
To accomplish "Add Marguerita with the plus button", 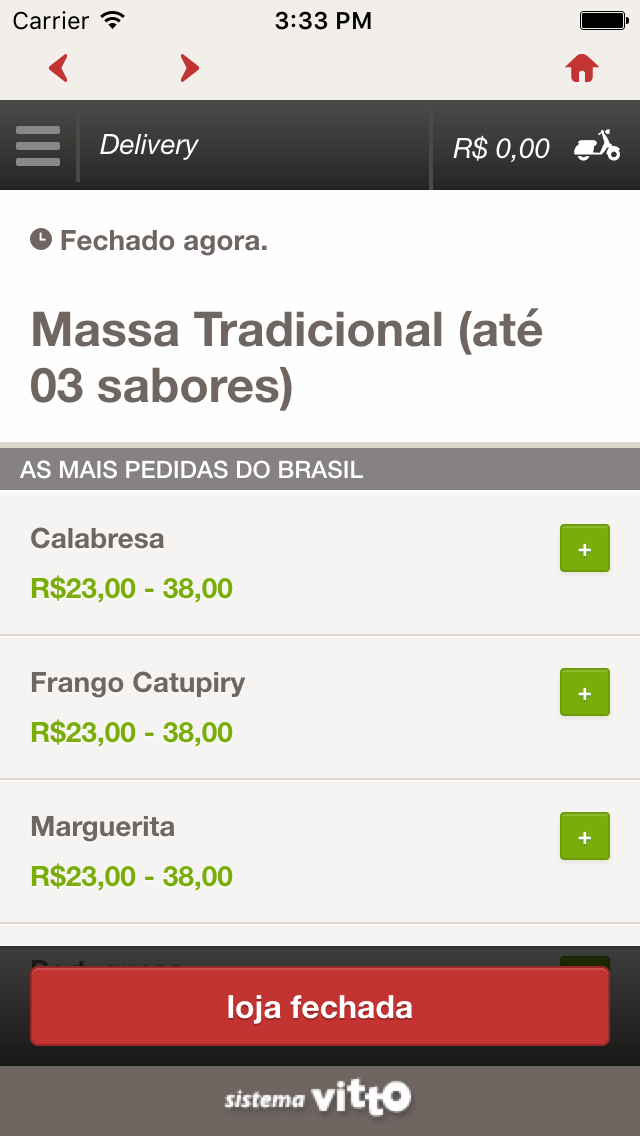I will click(585, 836).
